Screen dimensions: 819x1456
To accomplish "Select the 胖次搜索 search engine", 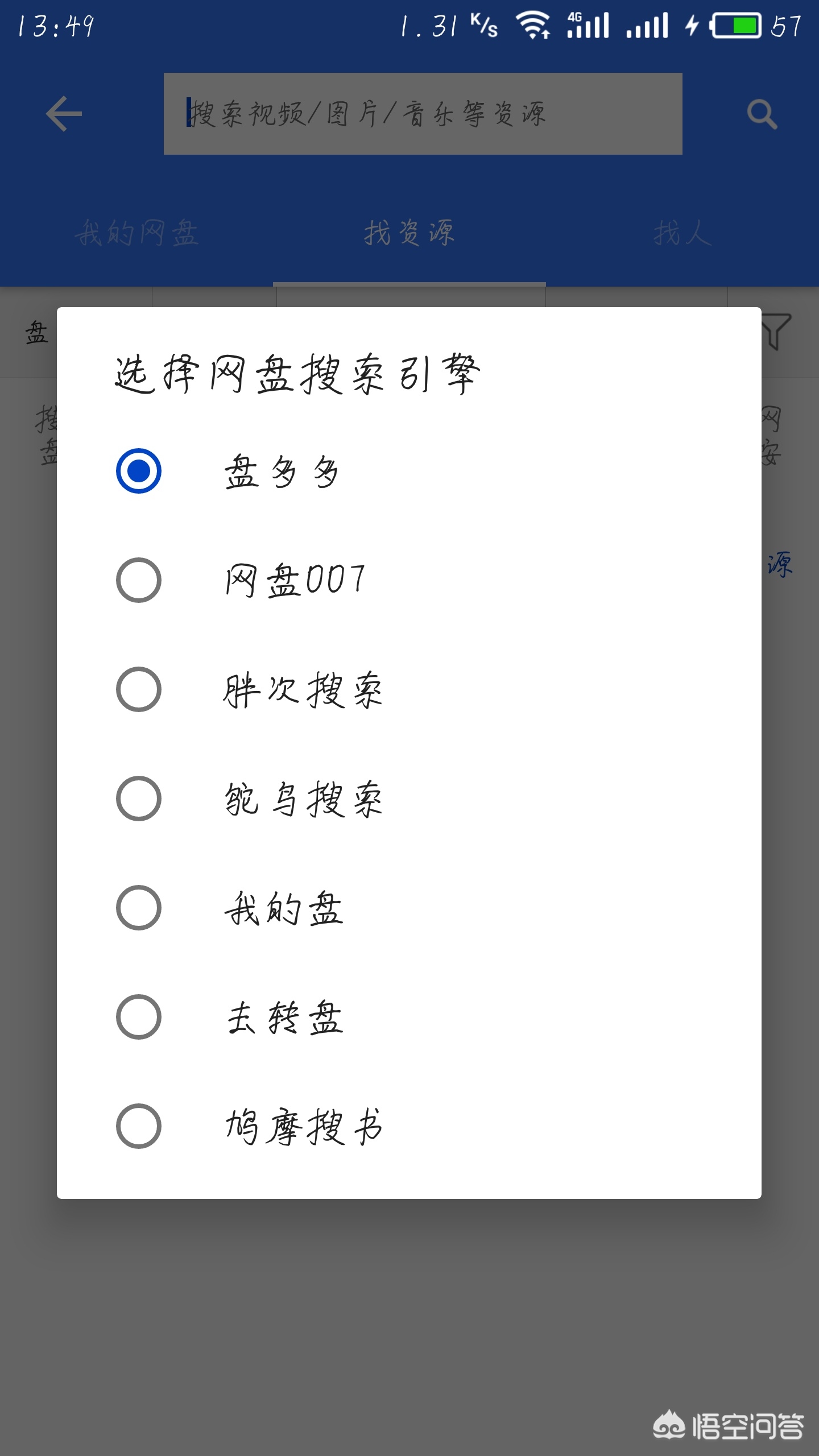I will pos(139,688).
